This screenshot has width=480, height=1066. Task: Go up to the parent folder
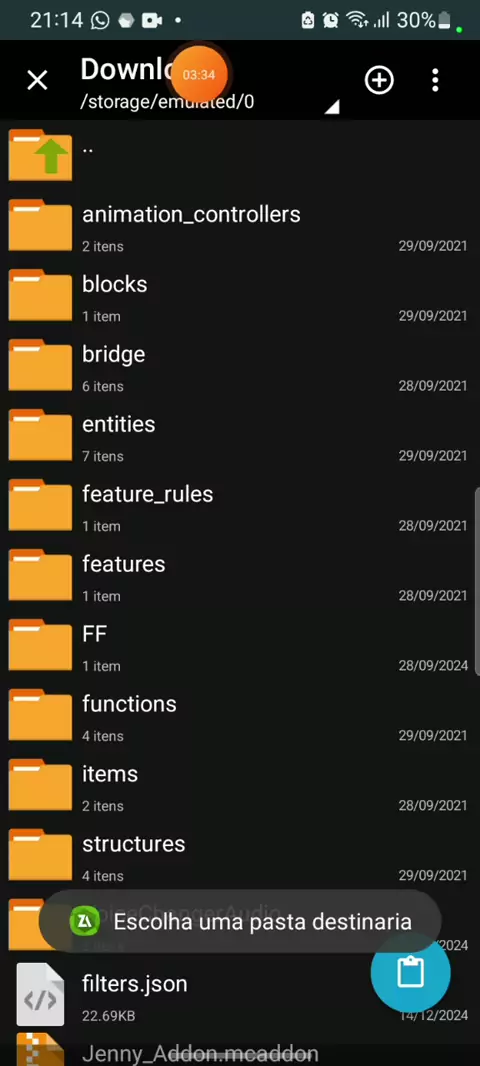click(240, 156)
